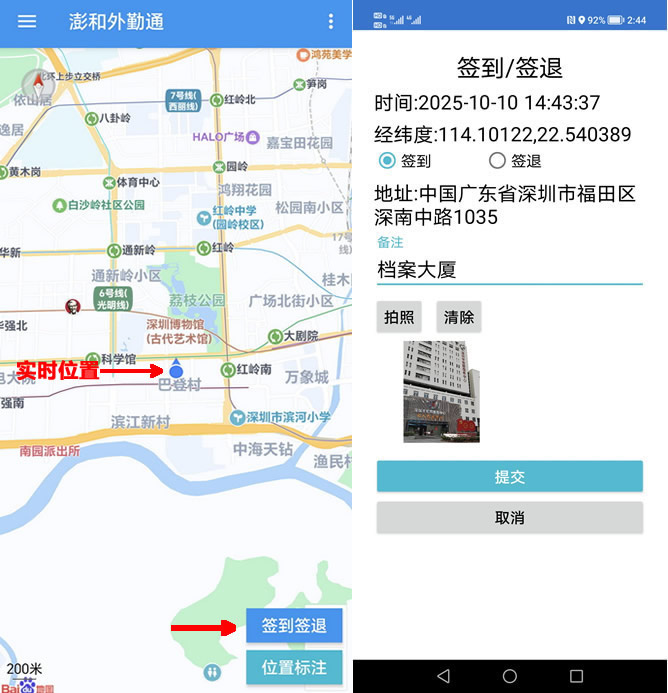Open 签到签退 from the map
The width and height of the screenshot is (668, 693).
[x=294, y=626]
